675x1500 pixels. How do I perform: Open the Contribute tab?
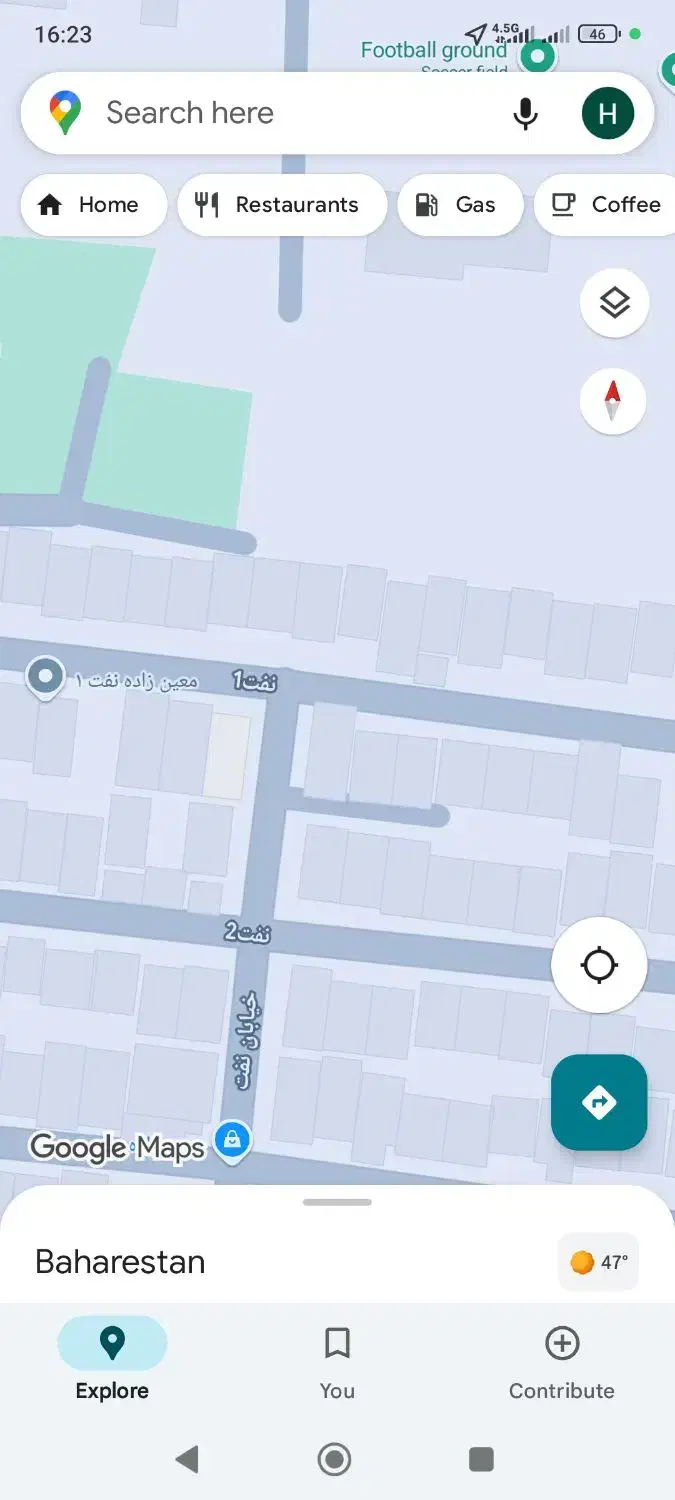(561, 1358)
